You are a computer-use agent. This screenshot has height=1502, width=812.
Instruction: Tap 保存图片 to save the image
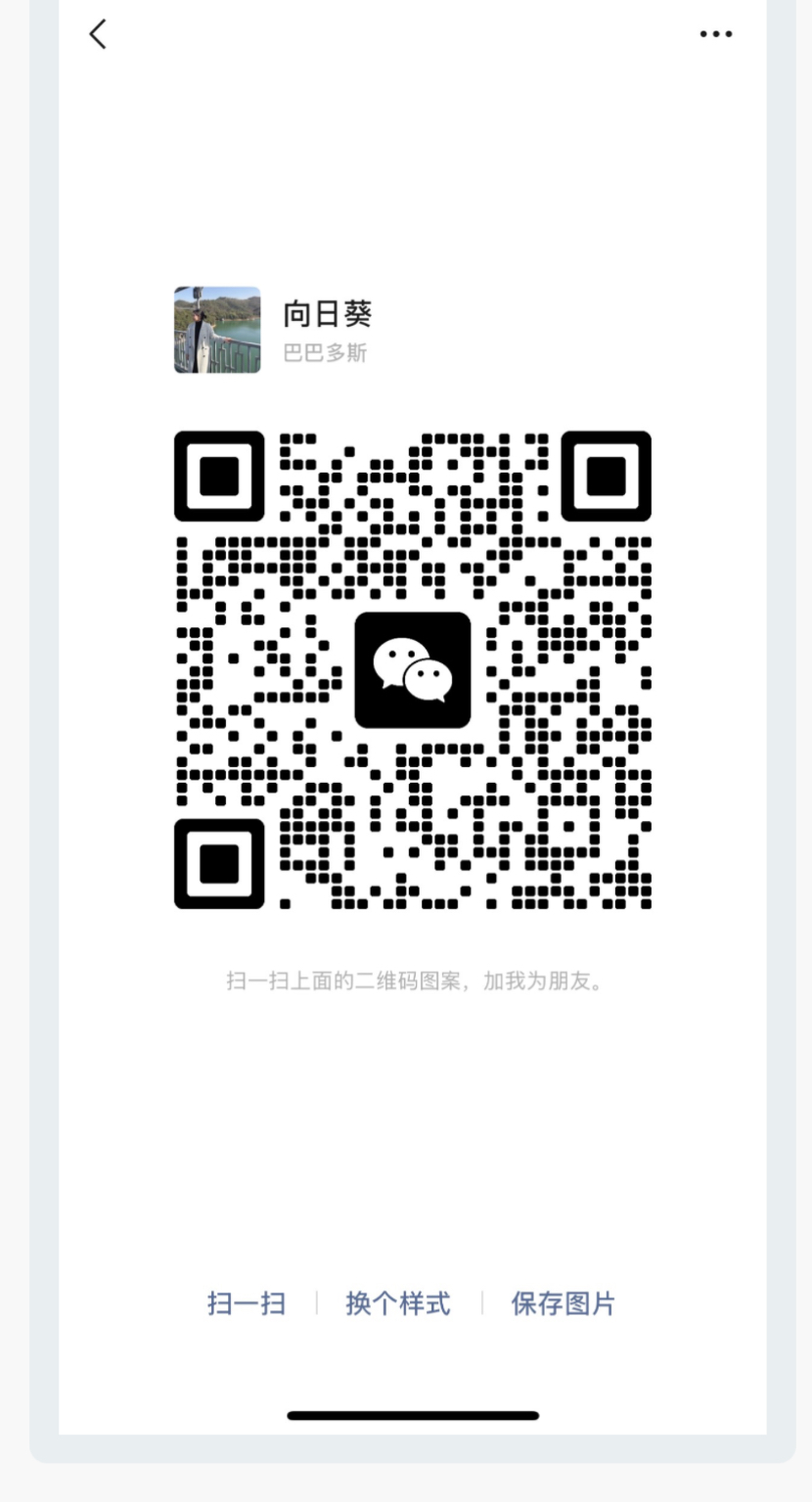point(564,1303)
